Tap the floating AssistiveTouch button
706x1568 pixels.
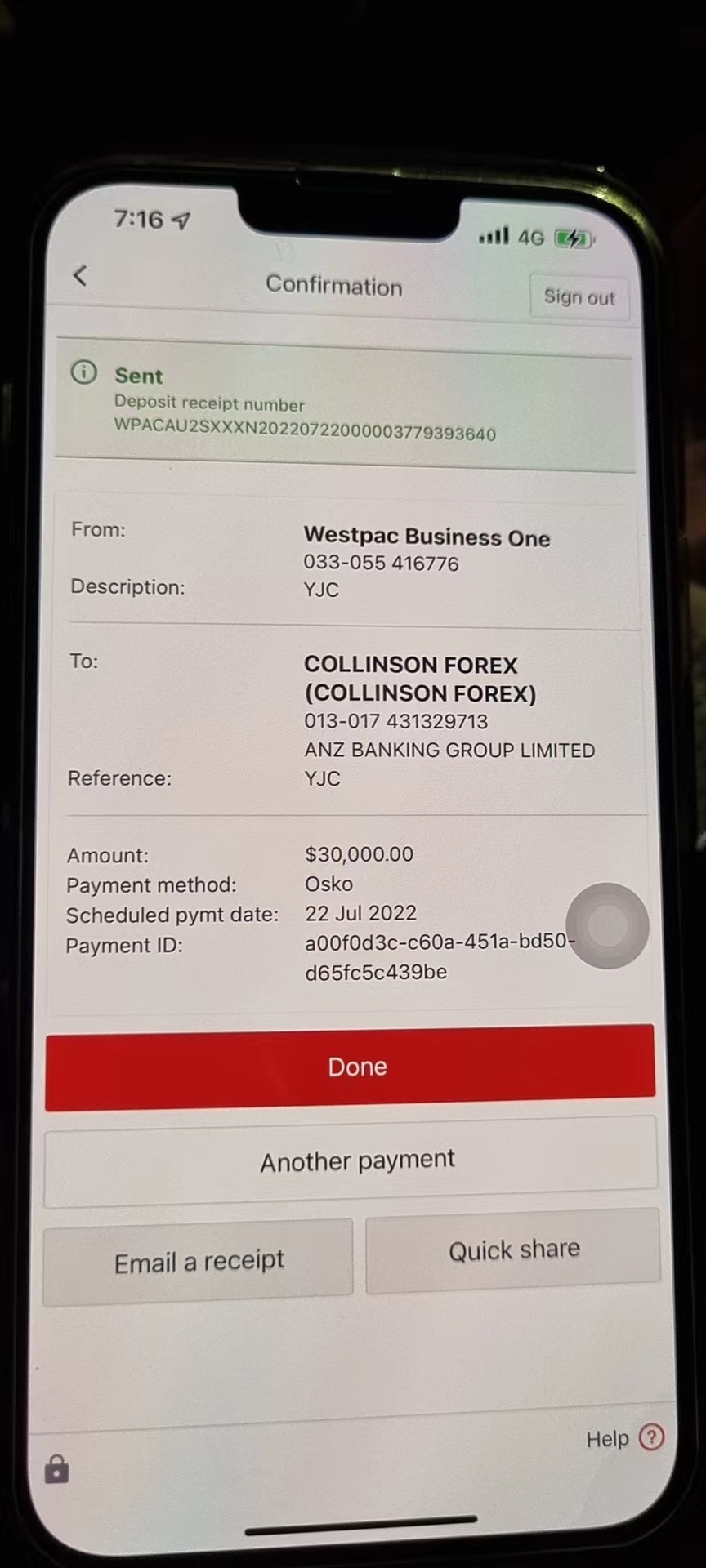pos(607,926)
